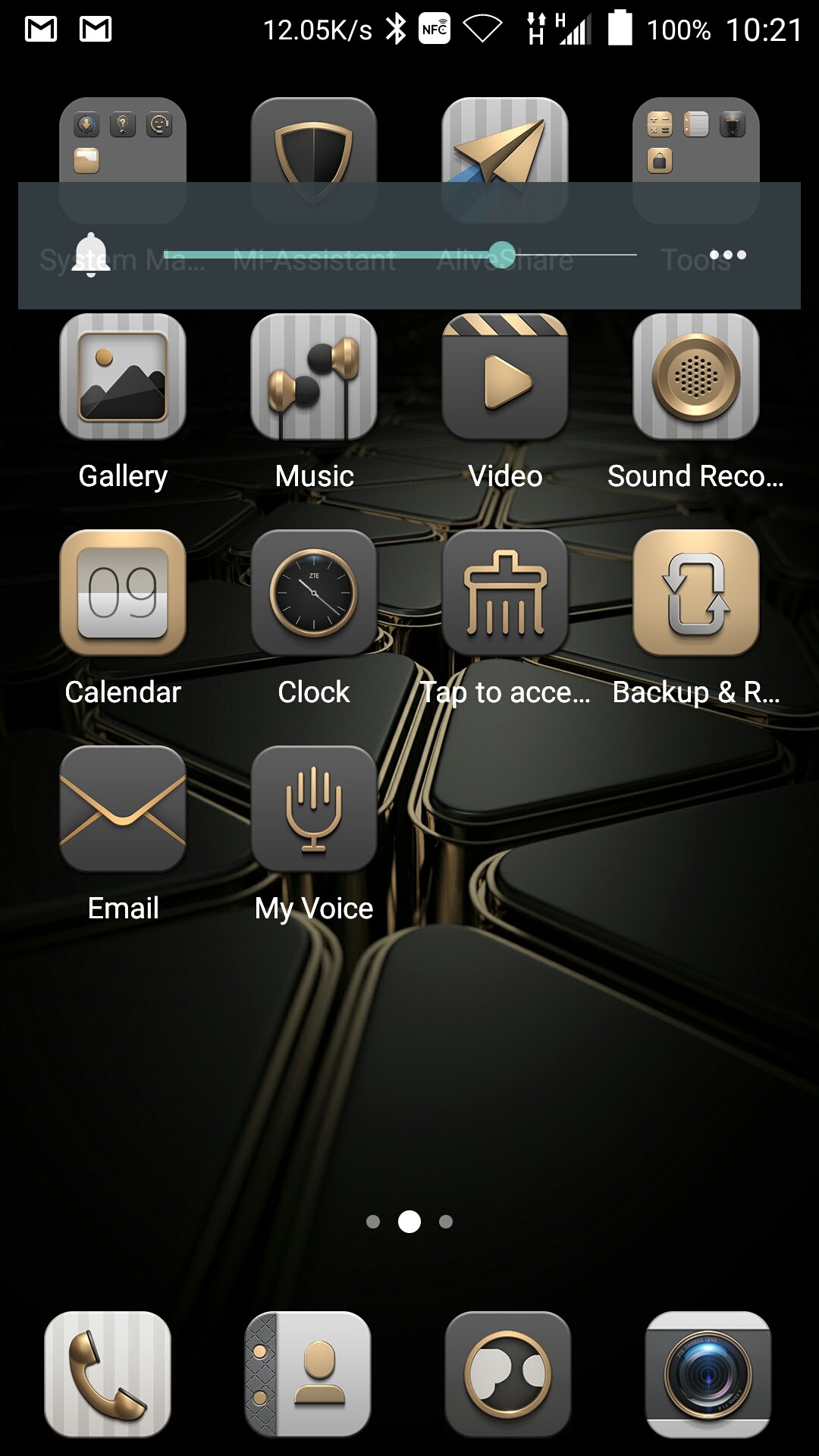819x1456 pixels.
Task: Open the Phone dialer in dock
Action: click(x=108, y=1374)
